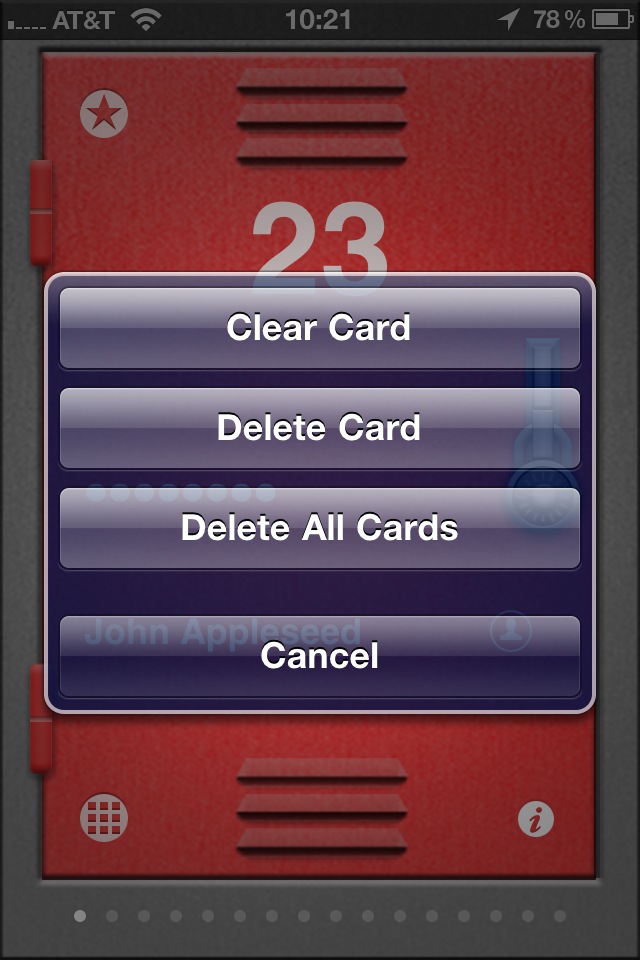Open the grid view icon
The width and height of the screenshot is (640, 960).
(x=103, y=819)
